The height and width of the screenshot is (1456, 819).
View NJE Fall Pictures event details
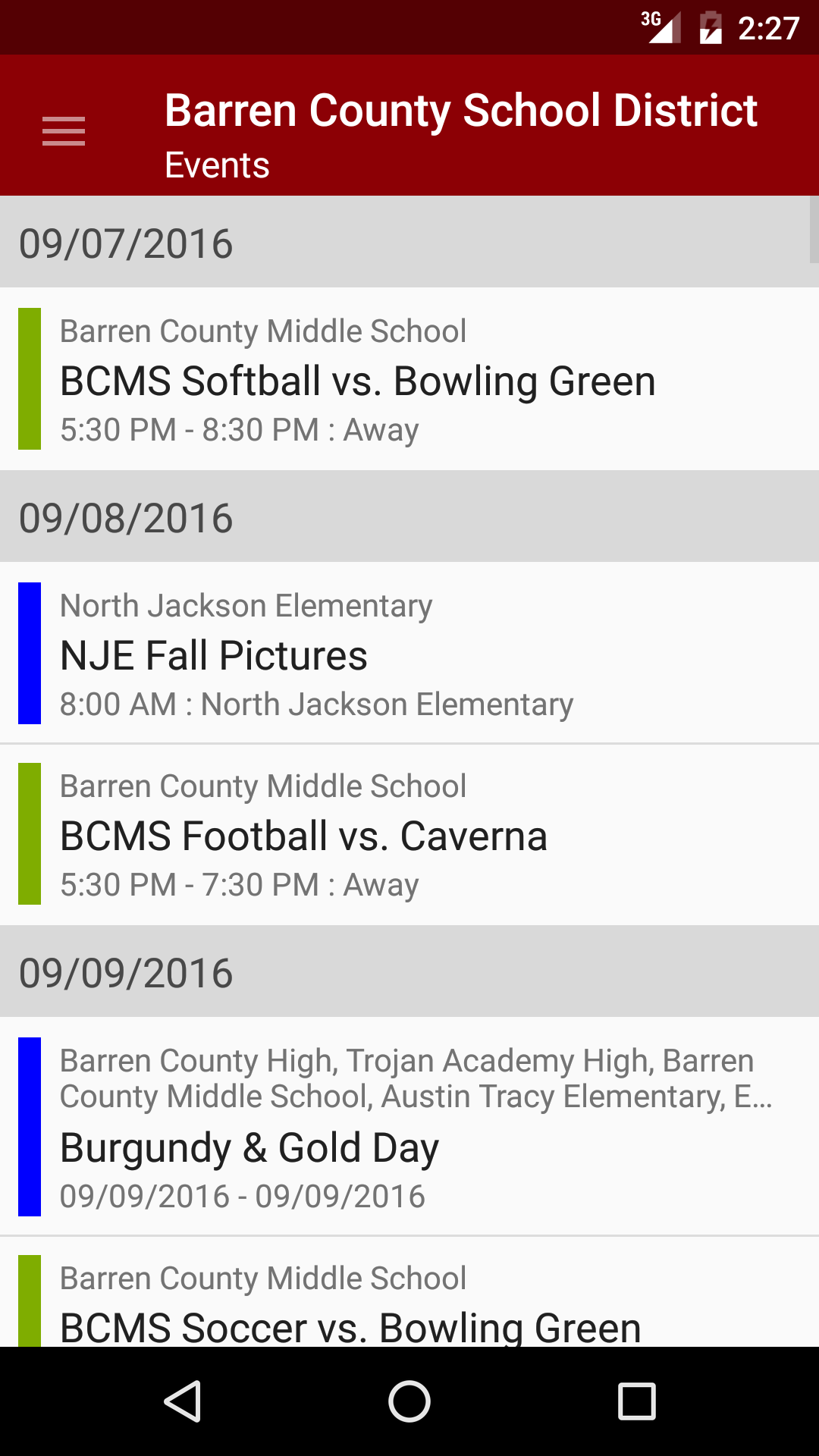(409, 654)
